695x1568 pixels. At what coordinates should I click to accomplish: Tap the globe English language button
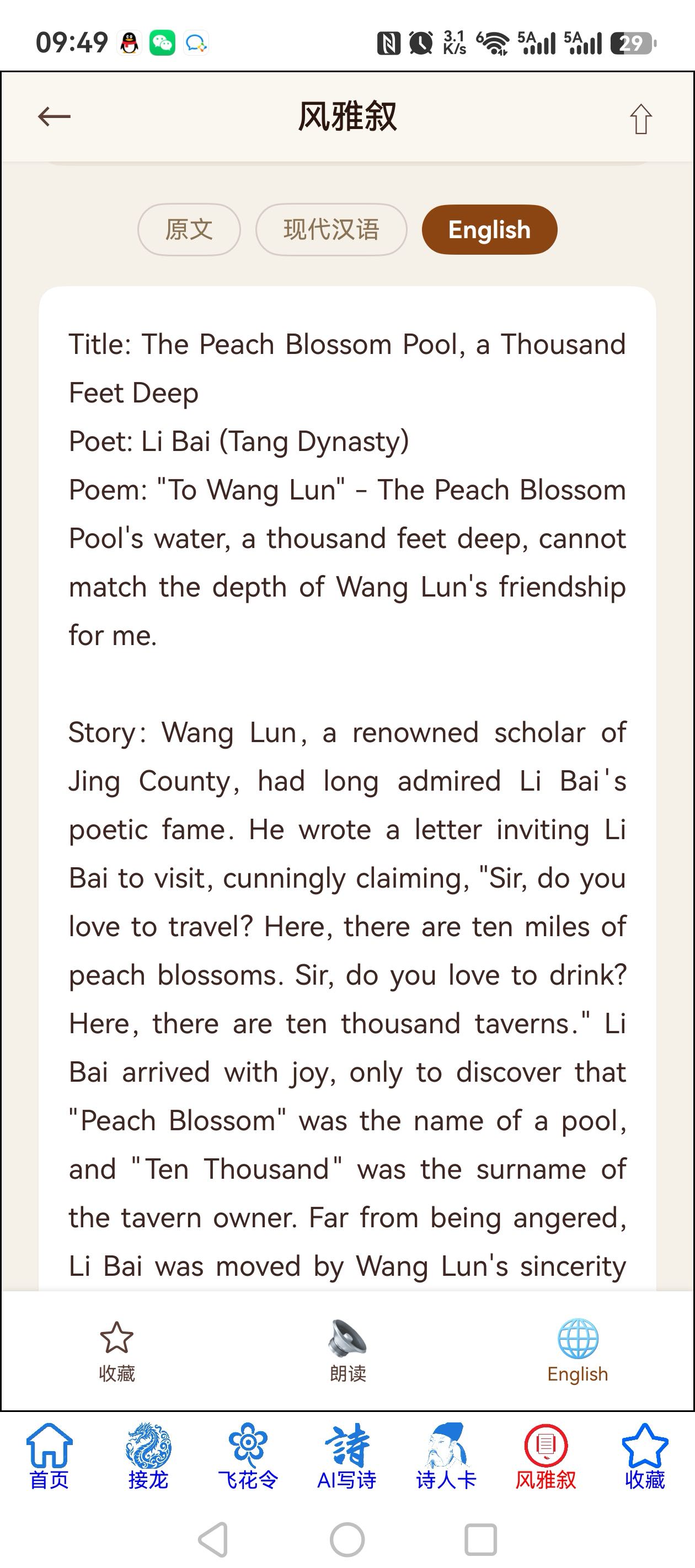[x=578, y=1351]
